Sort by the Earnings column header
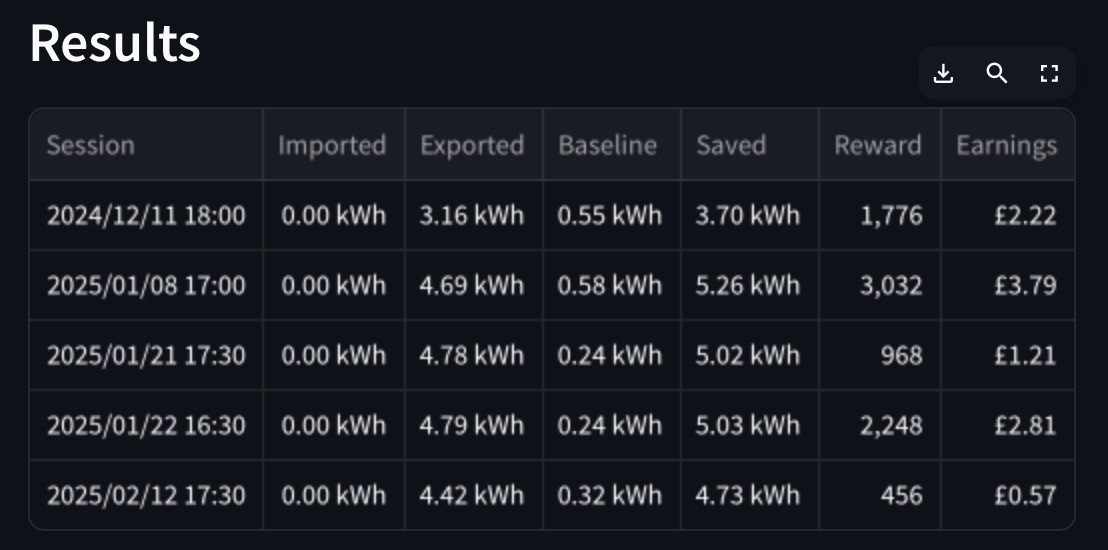 [1008, 145]
